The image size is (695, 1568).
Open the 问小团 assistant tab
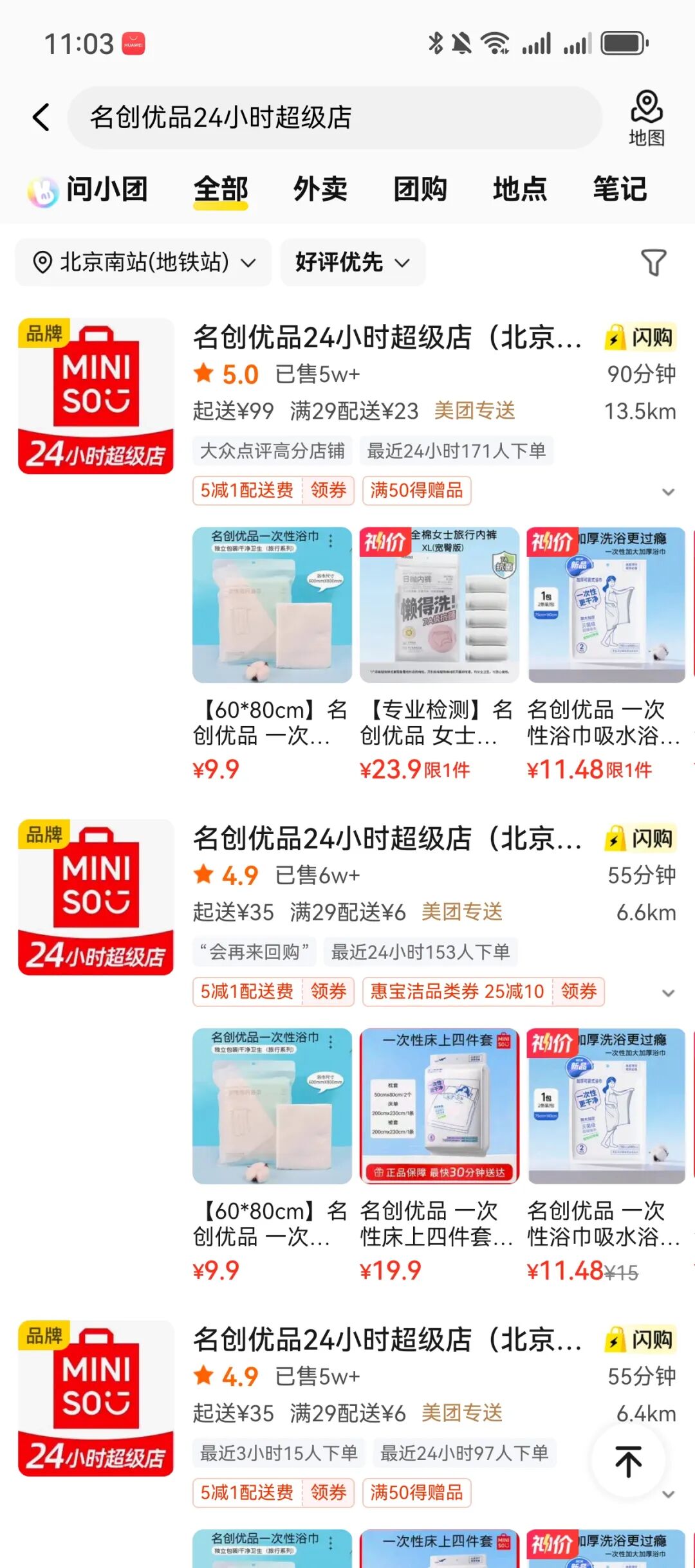(x=88, y=190)
